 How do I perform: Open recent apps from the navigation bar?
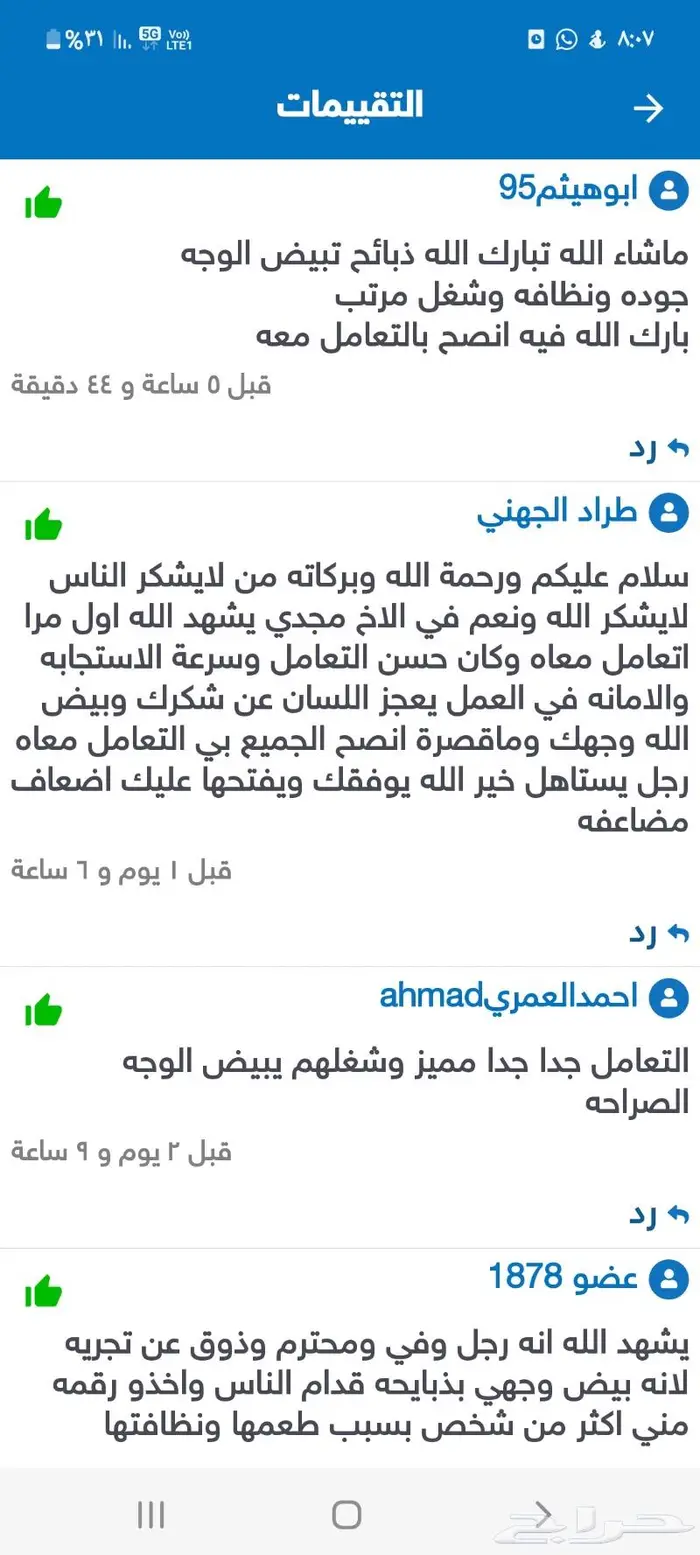click(x=150, y=1515)
